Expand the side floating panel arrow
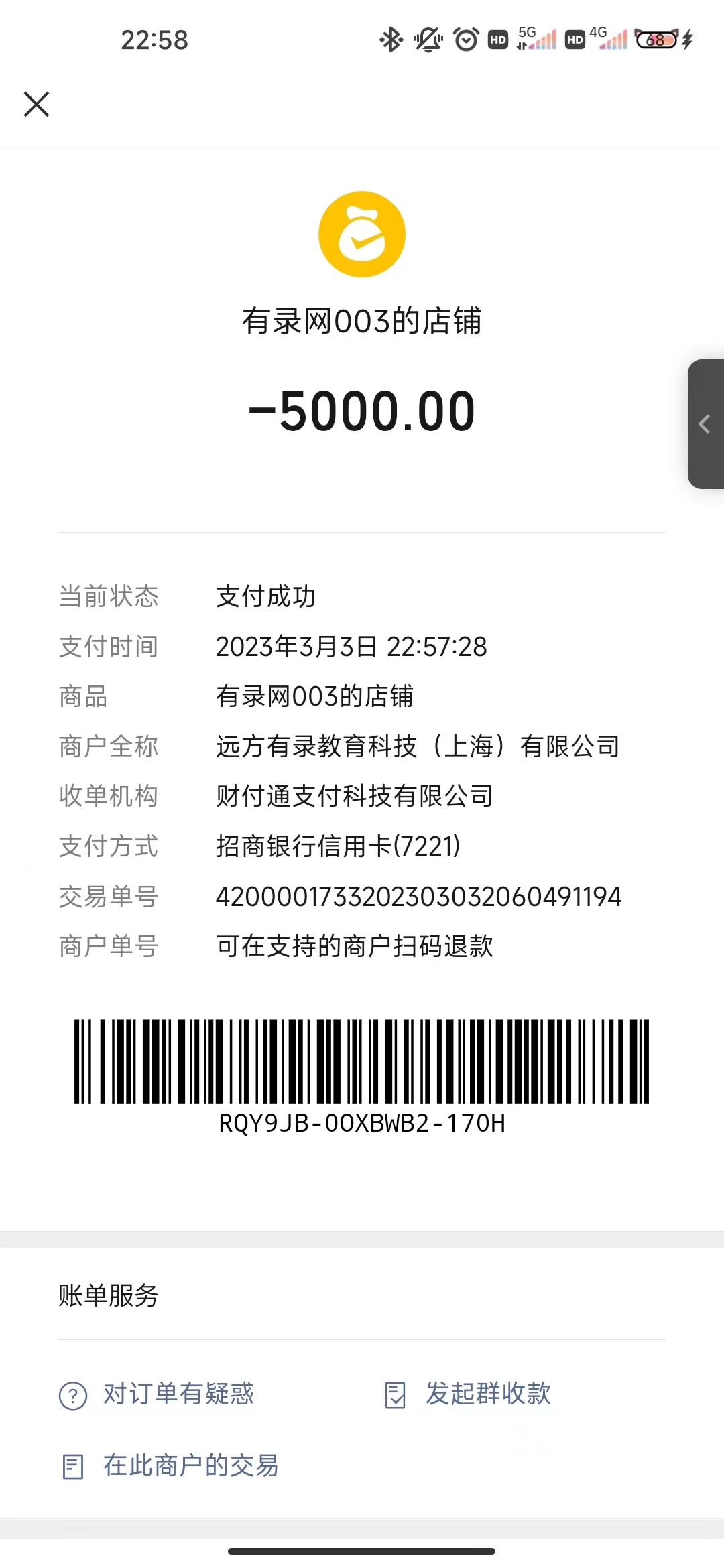724x1568 pixels. (x=705, y=423)
